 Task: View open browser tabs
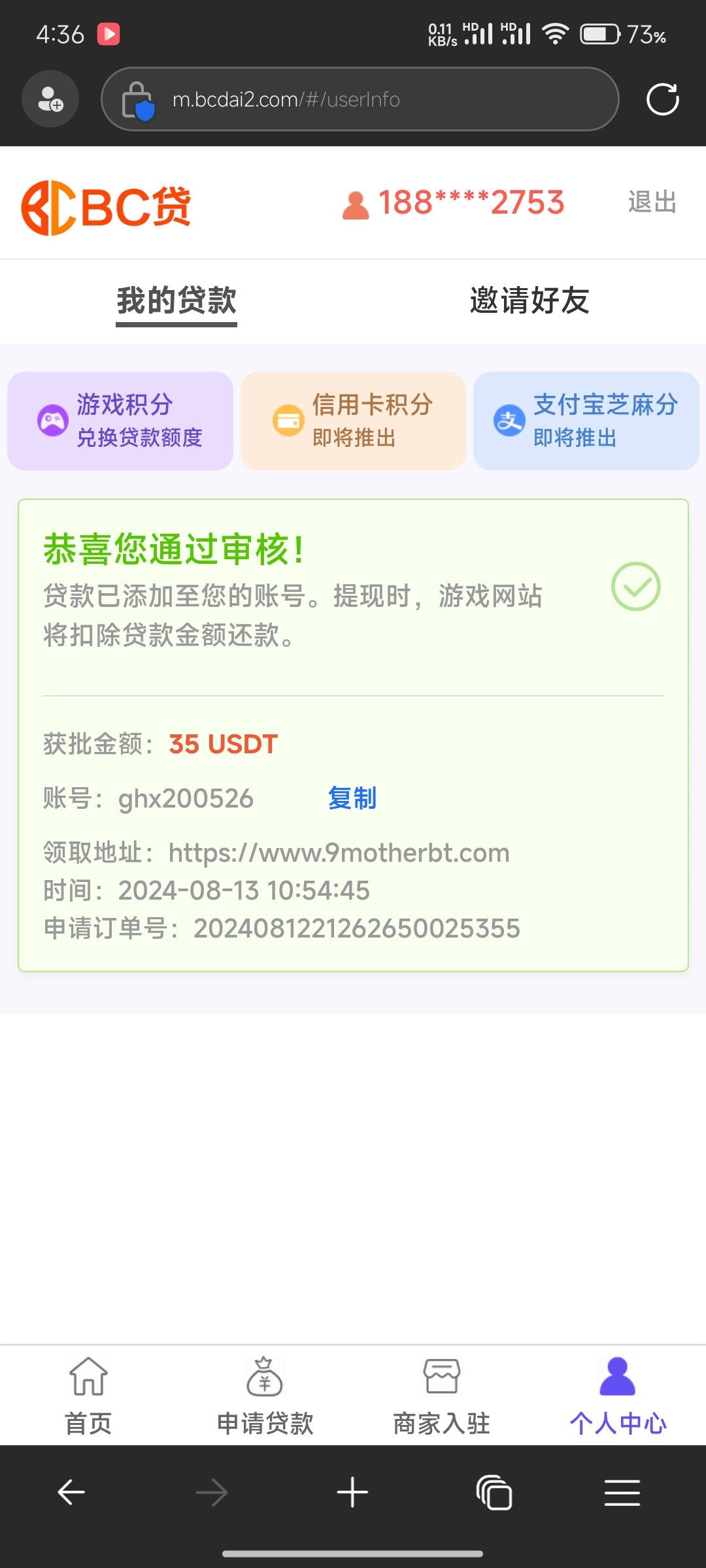click(494, 1493)
